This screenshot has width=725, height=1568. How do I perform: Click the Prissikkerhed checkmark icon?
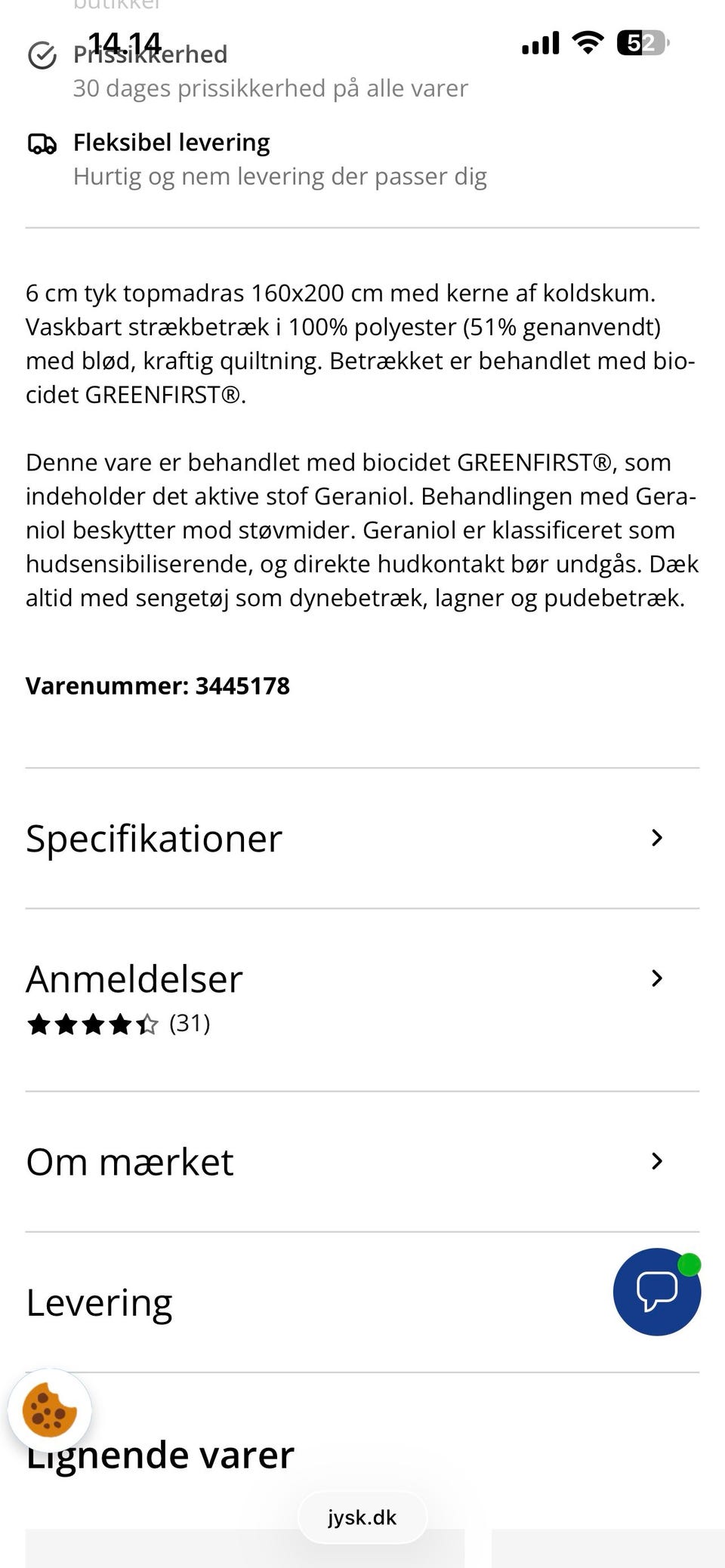(x=42, y=54)
